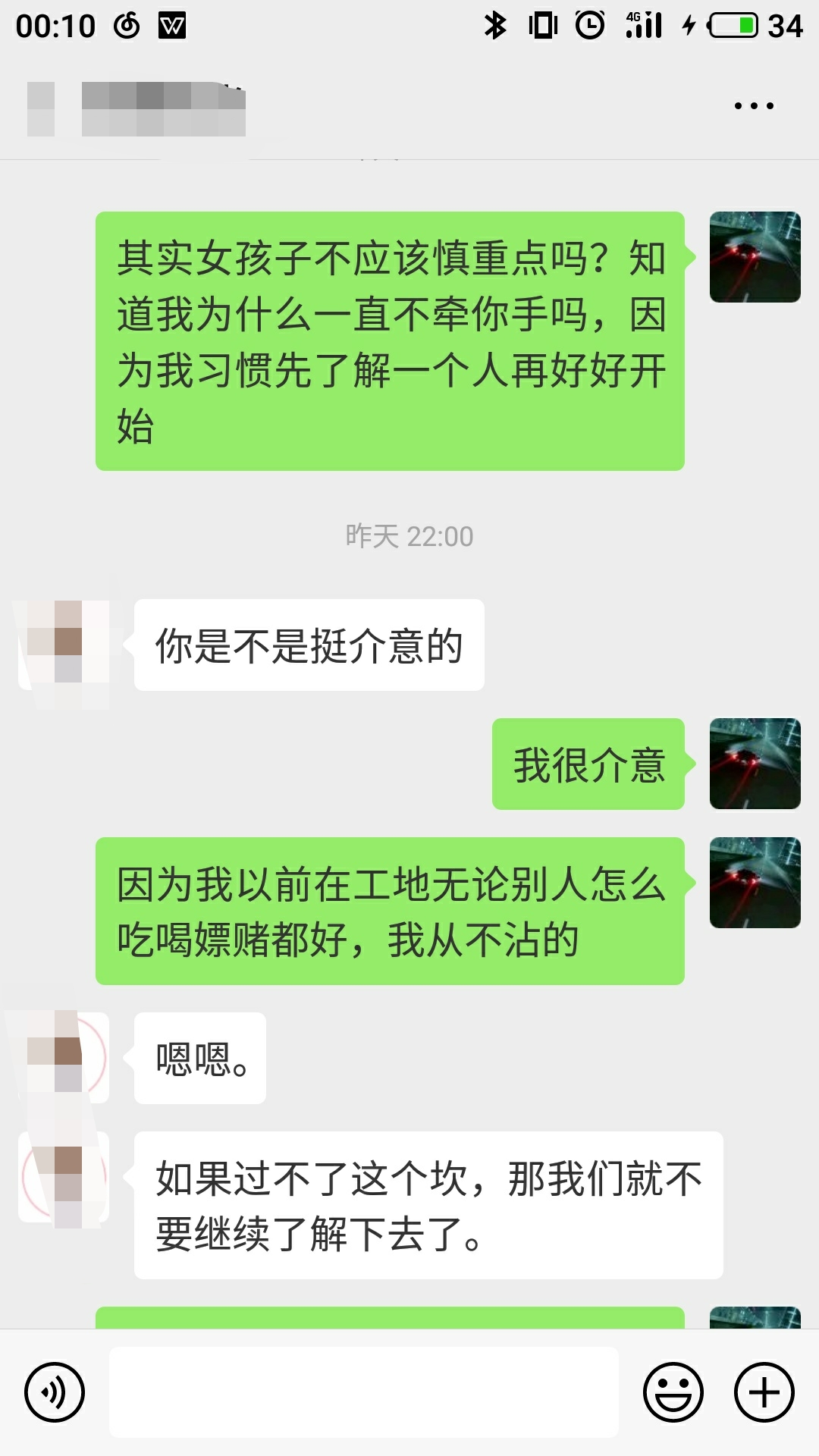Go back via blurred top-left button
The height and width of the screenshot is (1456, 819).
coord(41,109)
